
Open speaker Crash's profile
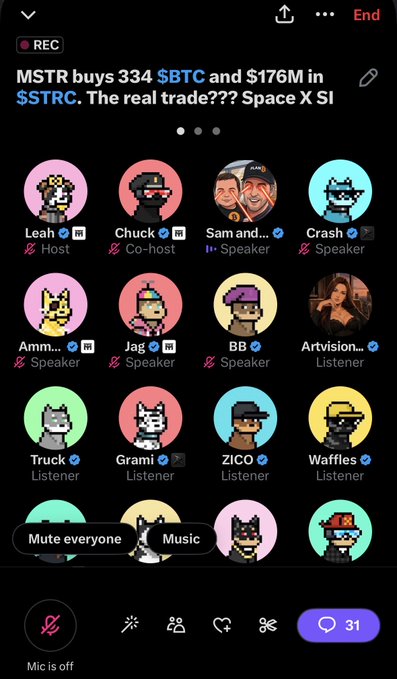point(340,191)
